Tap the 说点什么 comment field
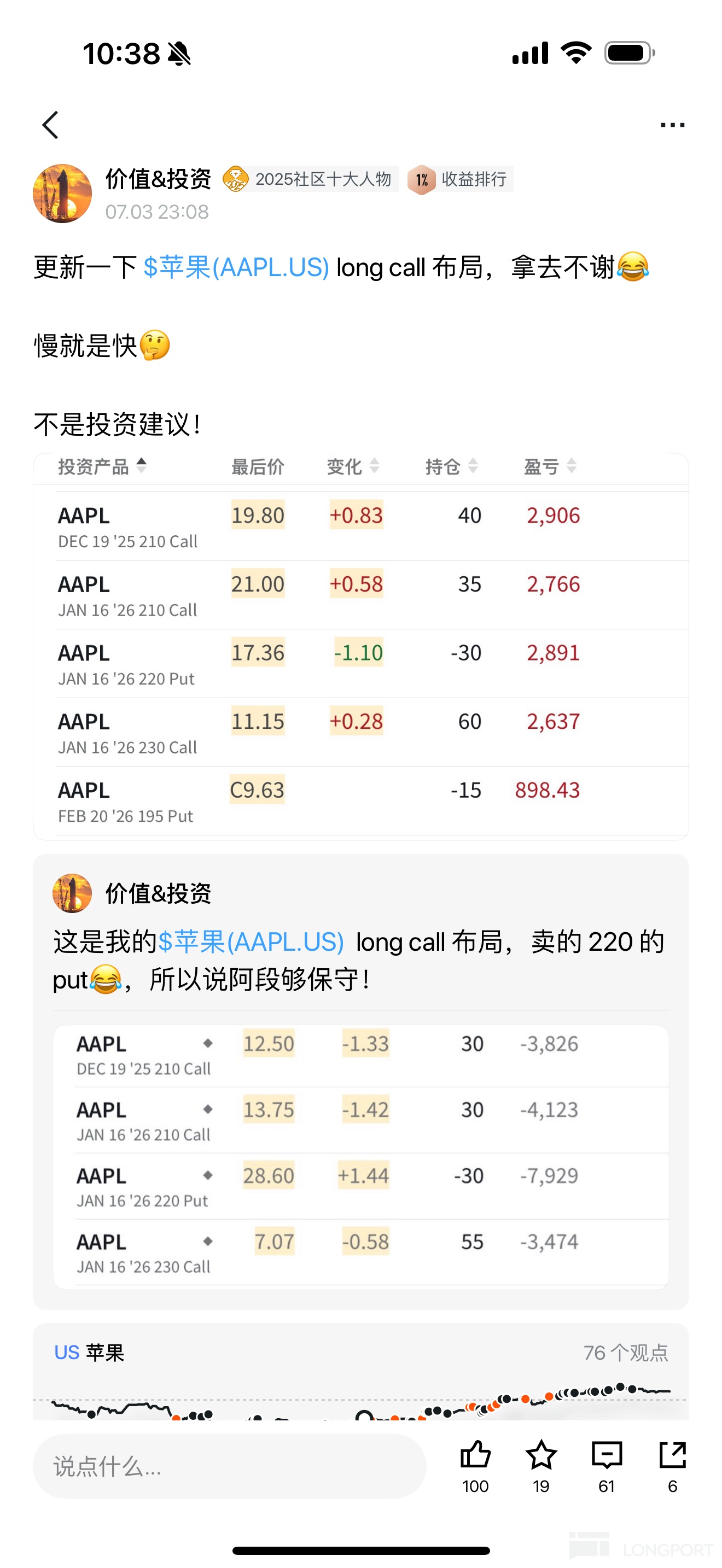The width and height of the screenshot is (722, 1568). coord(230,1466)
